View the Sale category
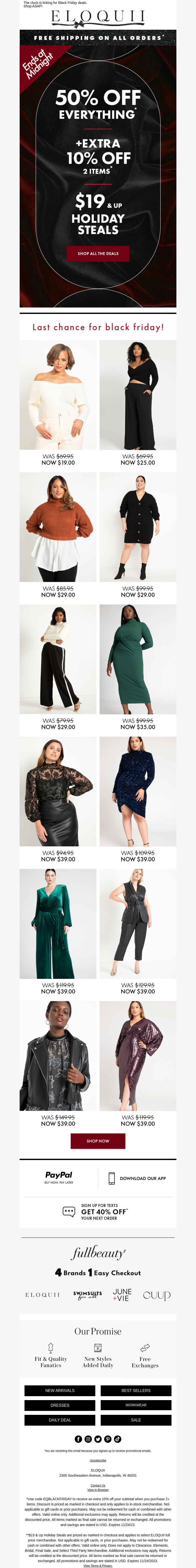The image size is (196, 1568). pos(136,1419)
